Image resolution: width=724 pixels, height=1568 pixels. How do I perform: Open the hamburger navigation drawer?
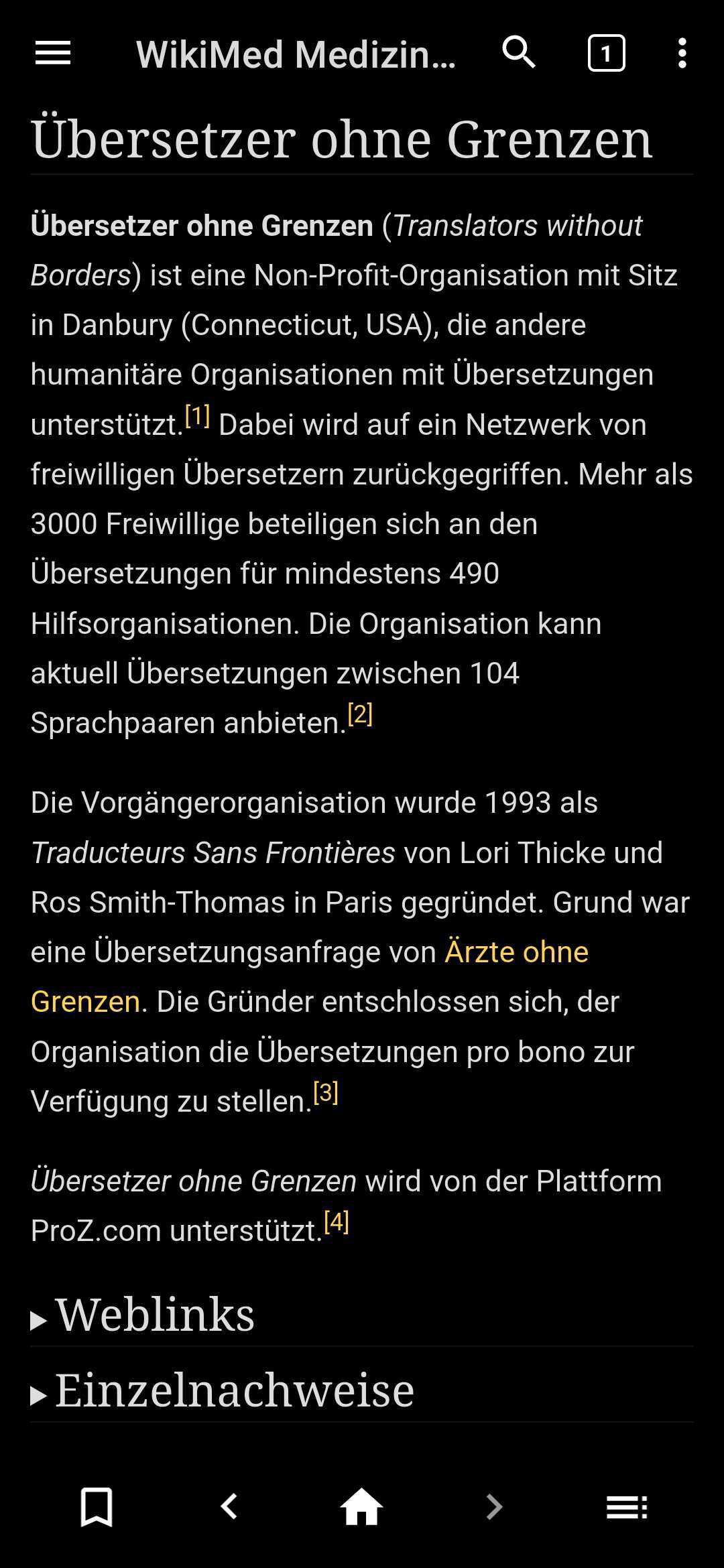tap(53, 53)
